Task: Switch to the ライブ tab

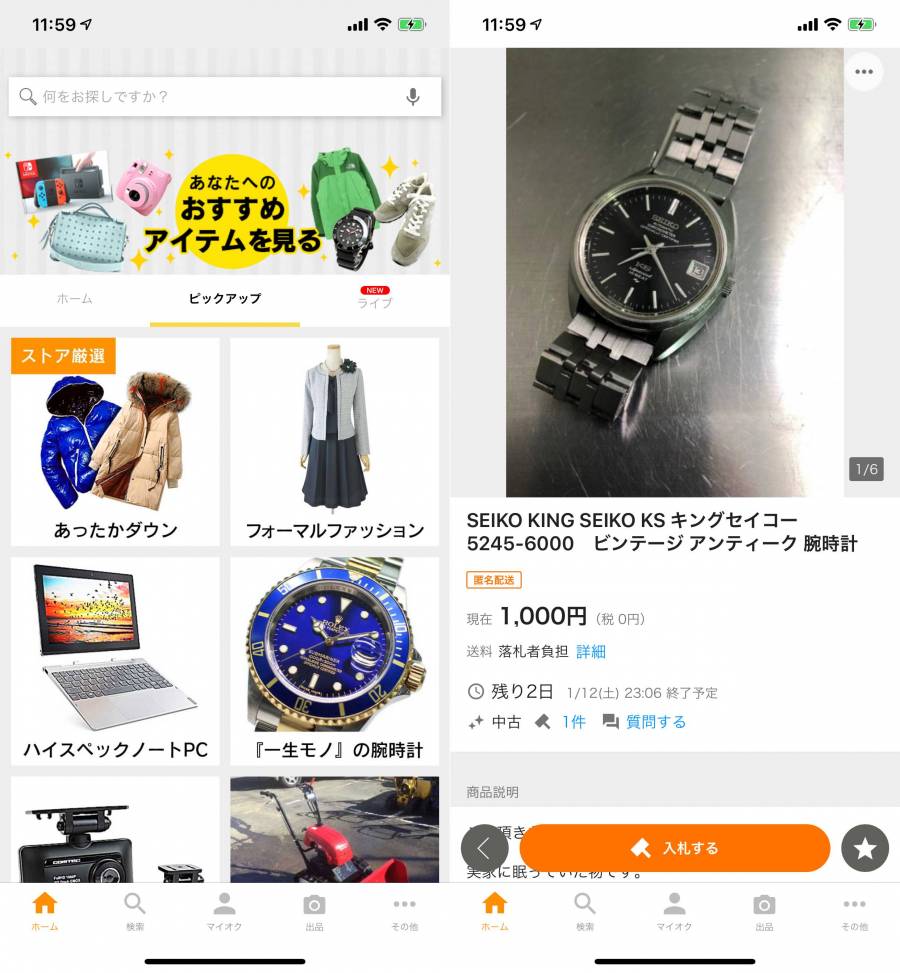Action: click(x=375, y=299)
